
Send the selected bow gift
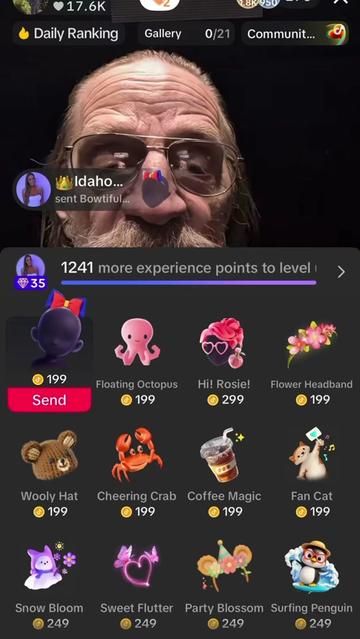49,400
